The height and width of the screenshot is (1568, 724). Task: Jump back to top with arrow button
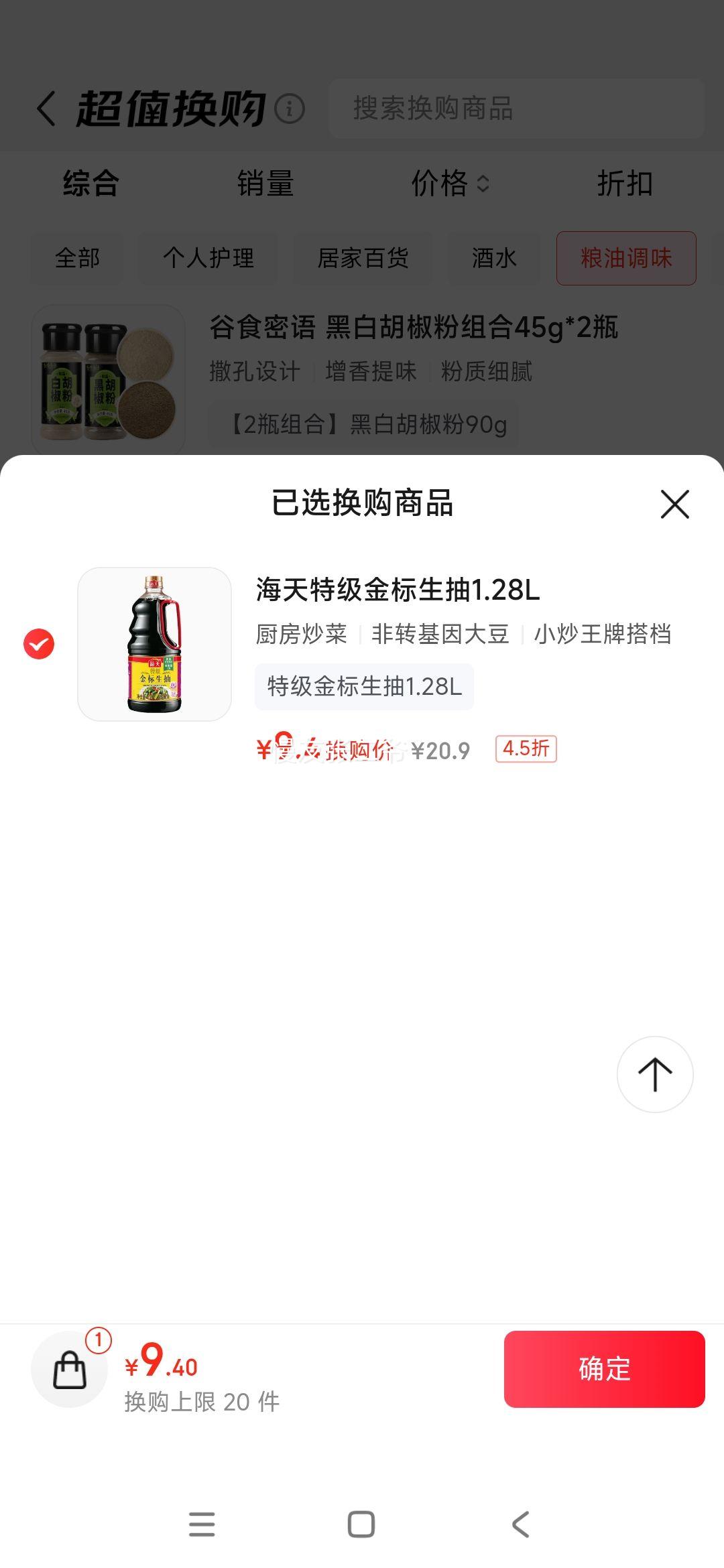pos(654,1074)
